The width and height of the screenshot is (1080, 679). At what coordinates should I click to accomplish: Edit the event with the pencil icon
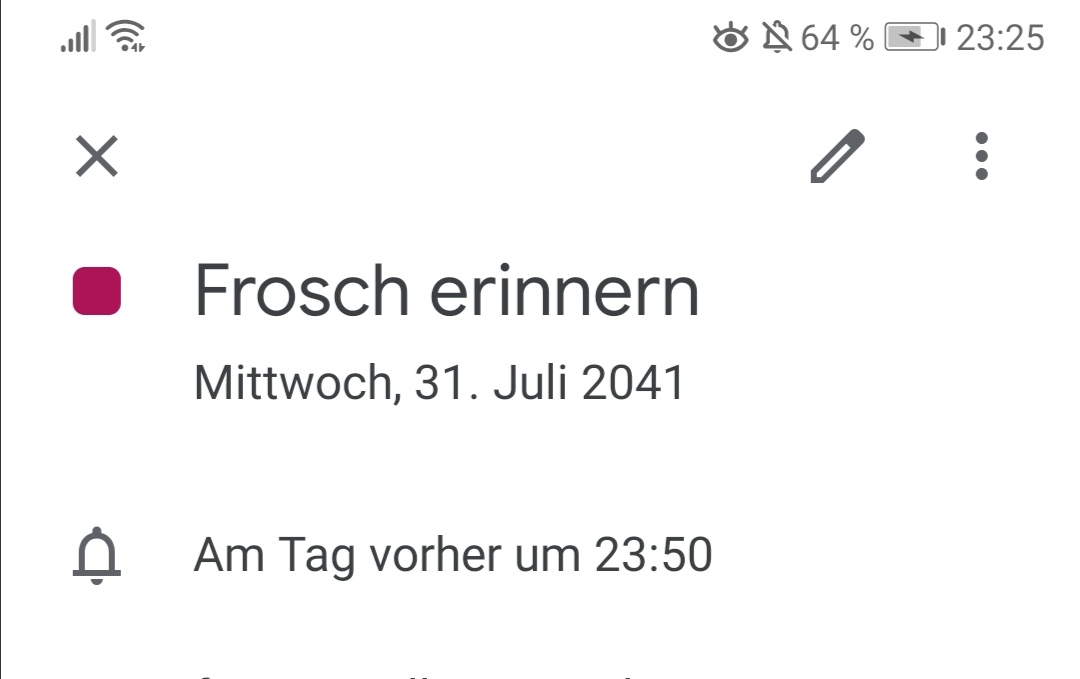coord(836,156)
